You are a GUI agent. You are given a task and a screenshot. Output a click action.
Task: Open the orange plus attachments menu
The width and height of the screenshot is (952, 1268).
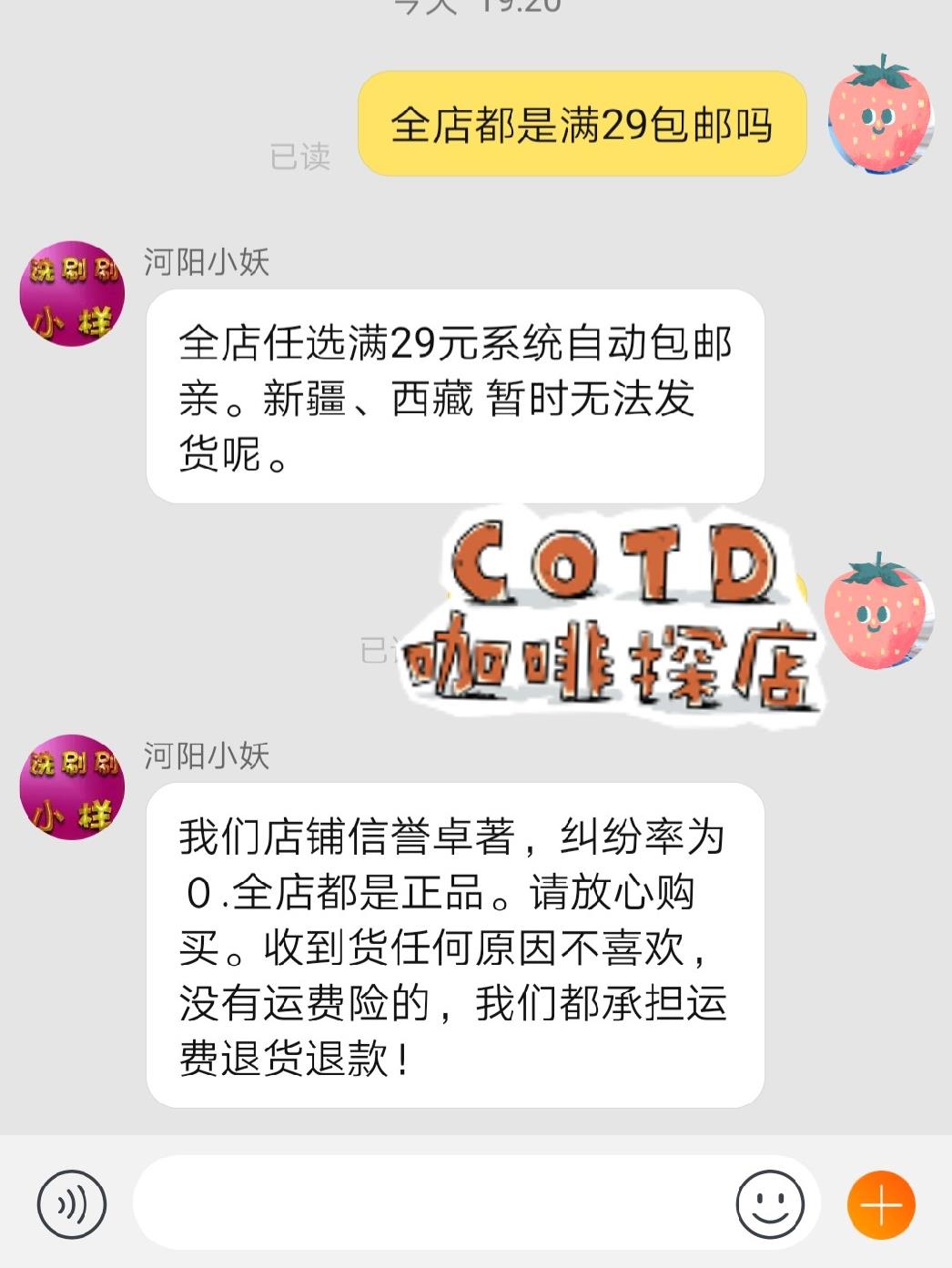(880, 1204)
